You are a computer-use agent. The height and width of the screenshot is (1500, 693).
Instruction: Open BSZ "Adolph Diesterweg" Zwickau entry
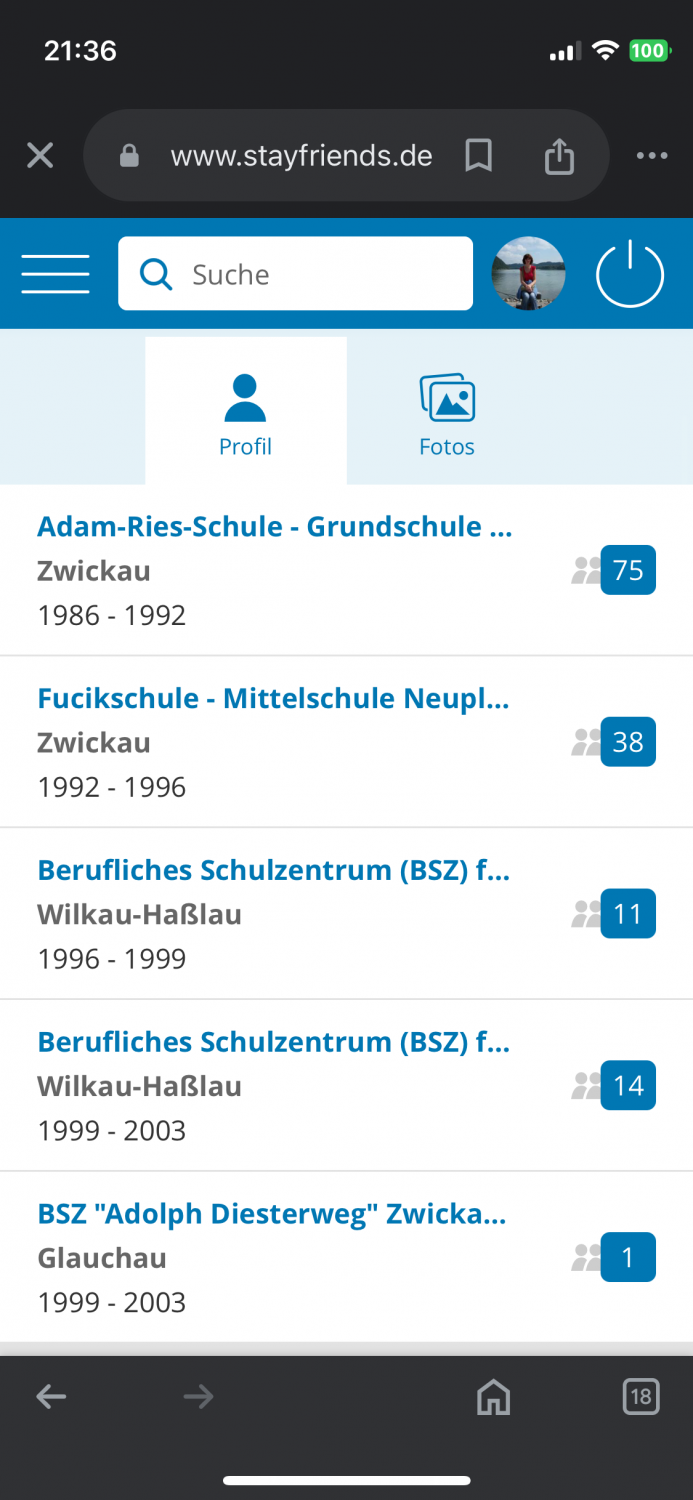pos(346,1257)
